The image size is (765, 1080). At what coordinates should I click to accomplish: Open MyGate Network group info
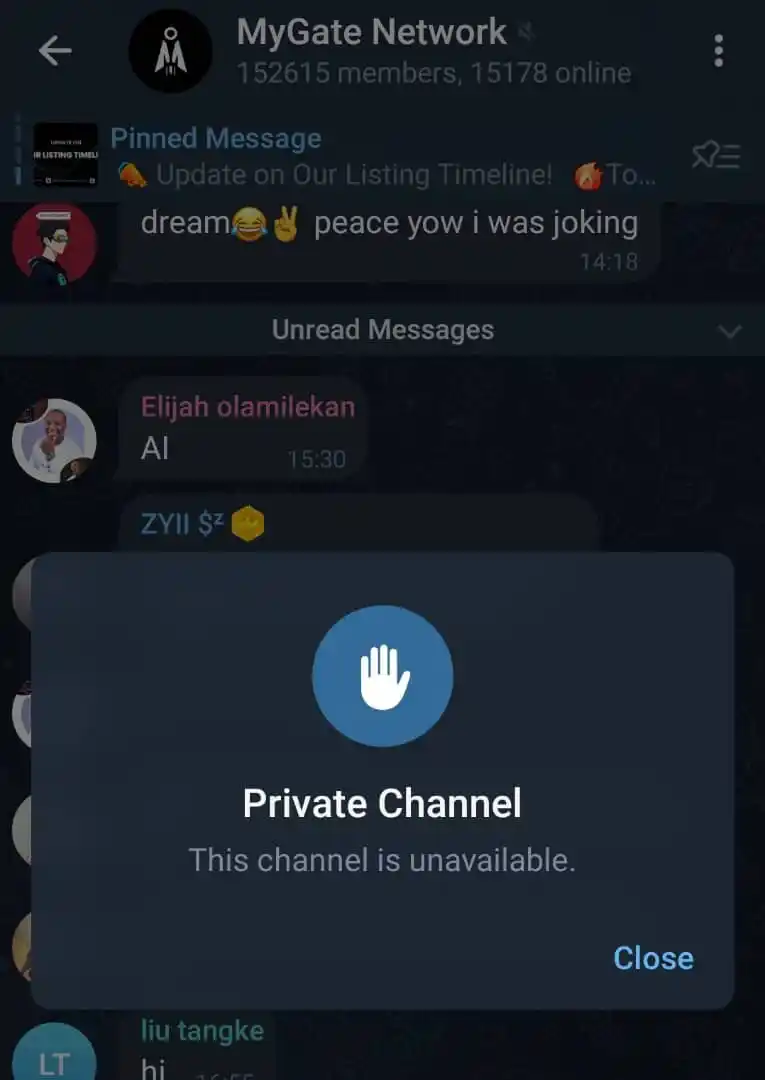[371, 51]
